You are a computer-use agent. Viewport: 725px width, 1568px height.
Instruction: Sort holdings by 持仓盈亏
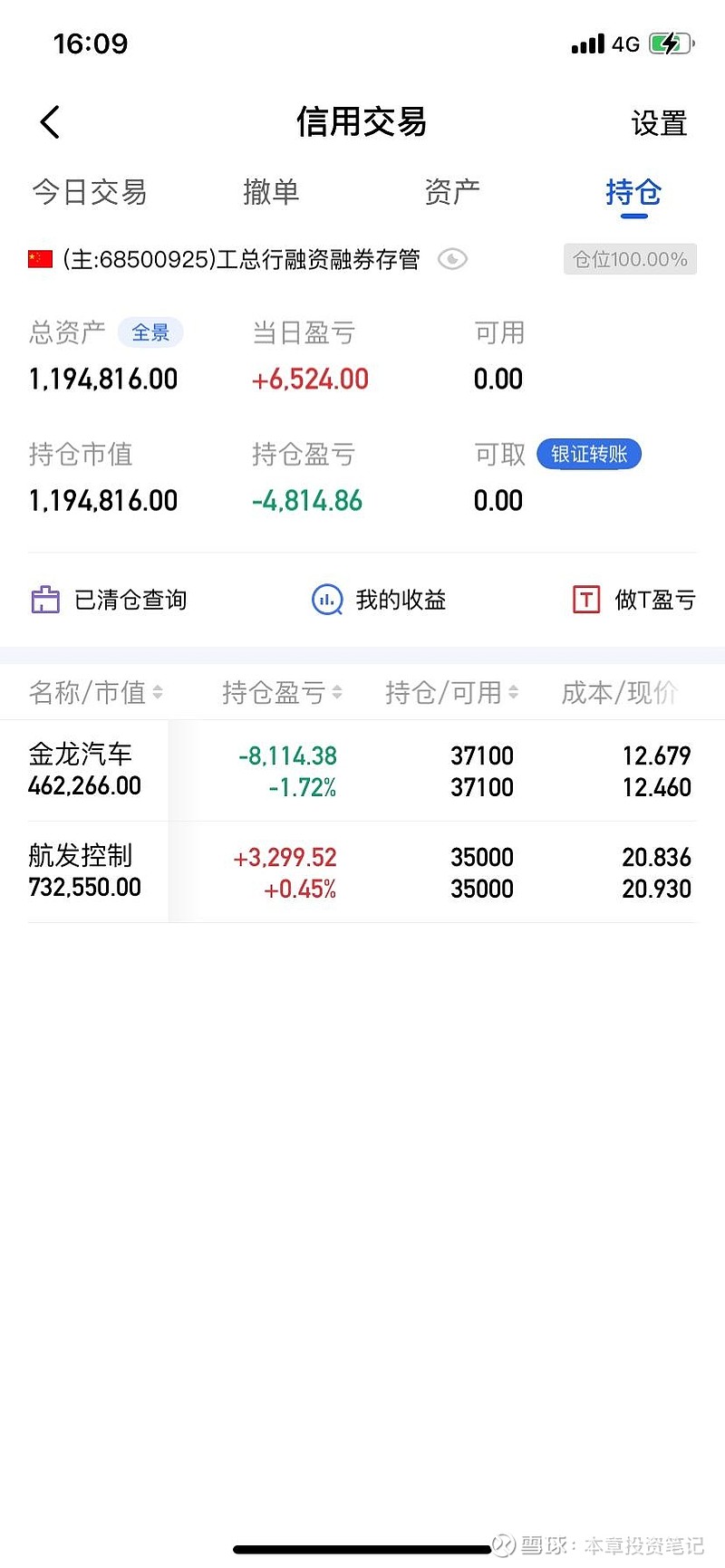point(282,693)
